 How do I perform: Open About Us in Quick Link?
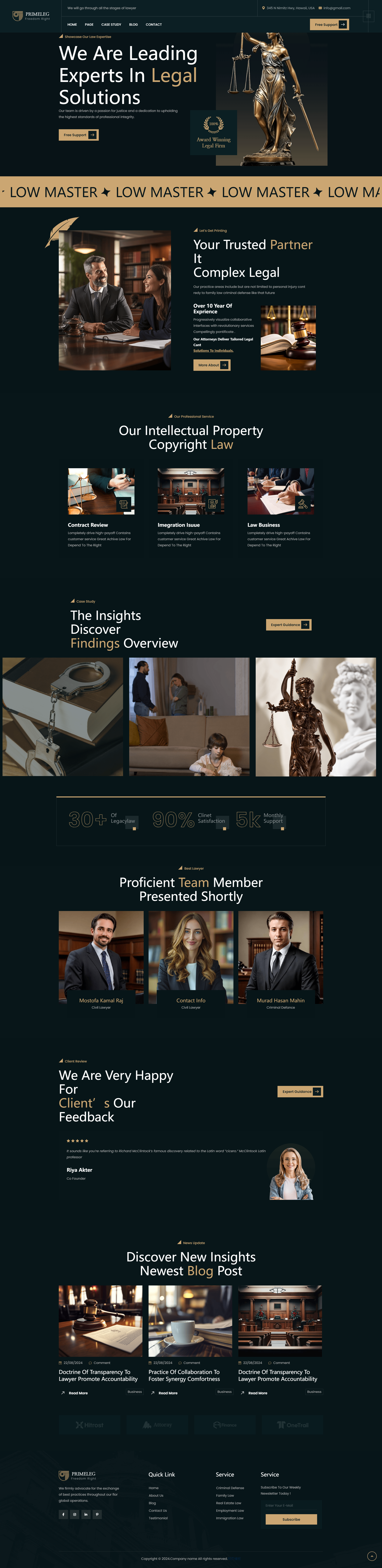tap(156, 1496)
